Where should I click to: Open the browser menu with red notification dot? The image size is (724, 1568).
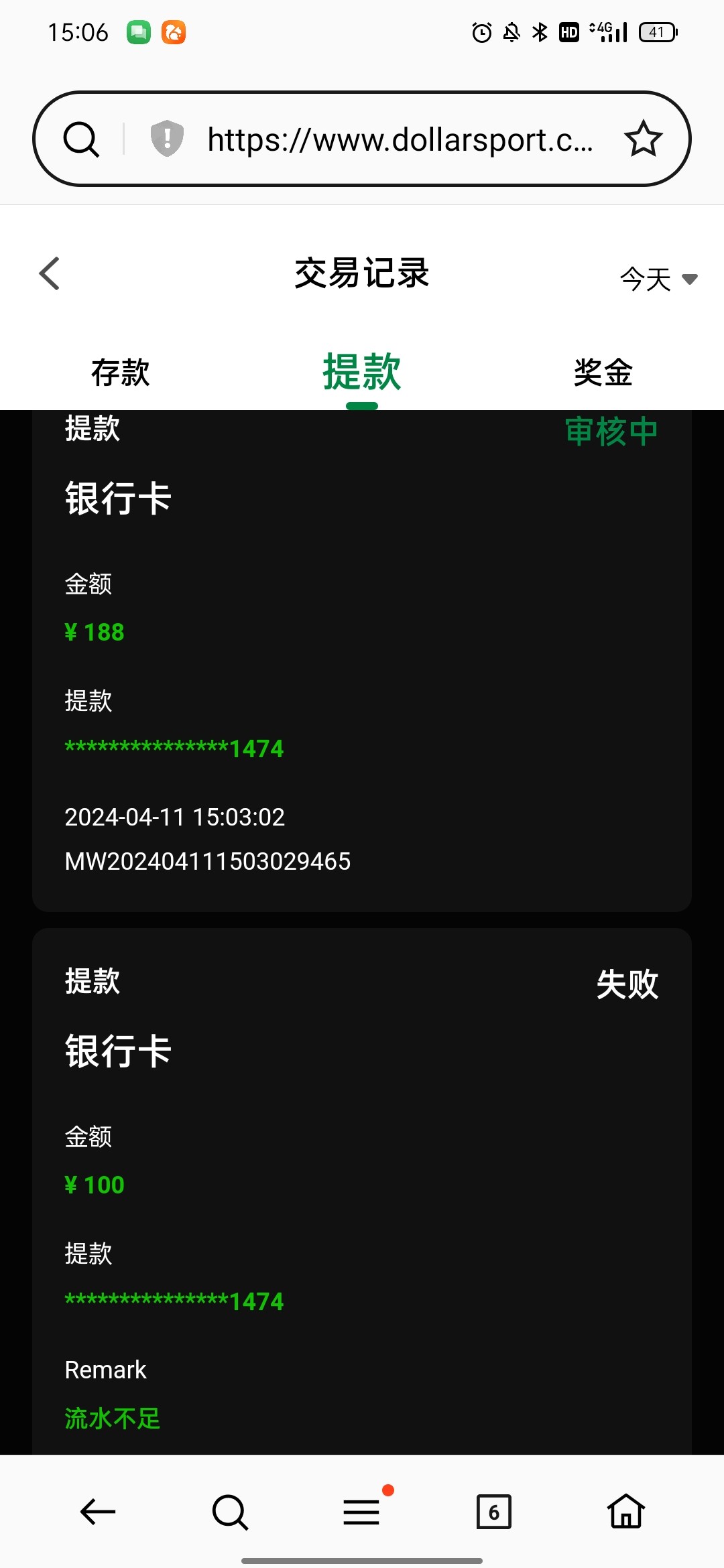click(x=362, y=1511)
